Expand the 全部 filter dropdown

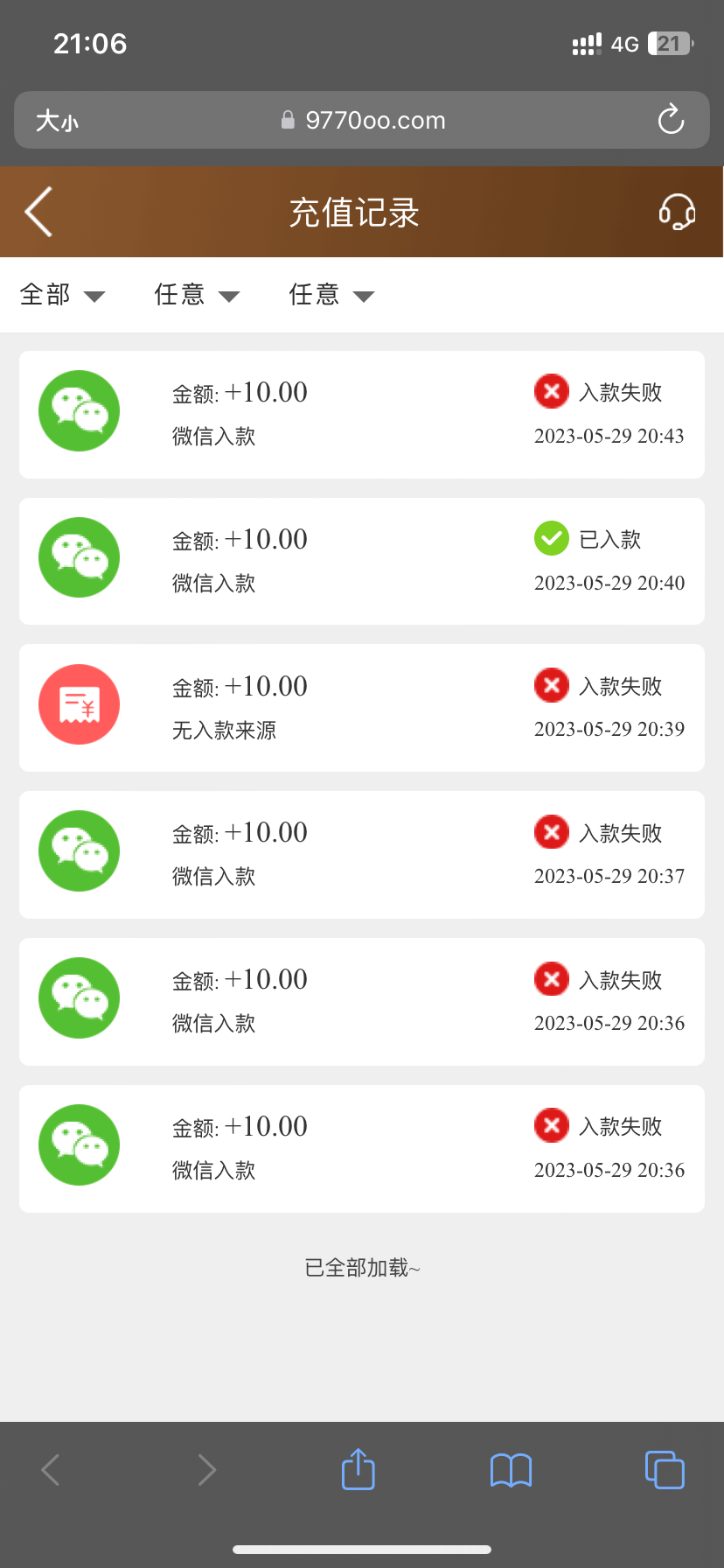point(61,295)
